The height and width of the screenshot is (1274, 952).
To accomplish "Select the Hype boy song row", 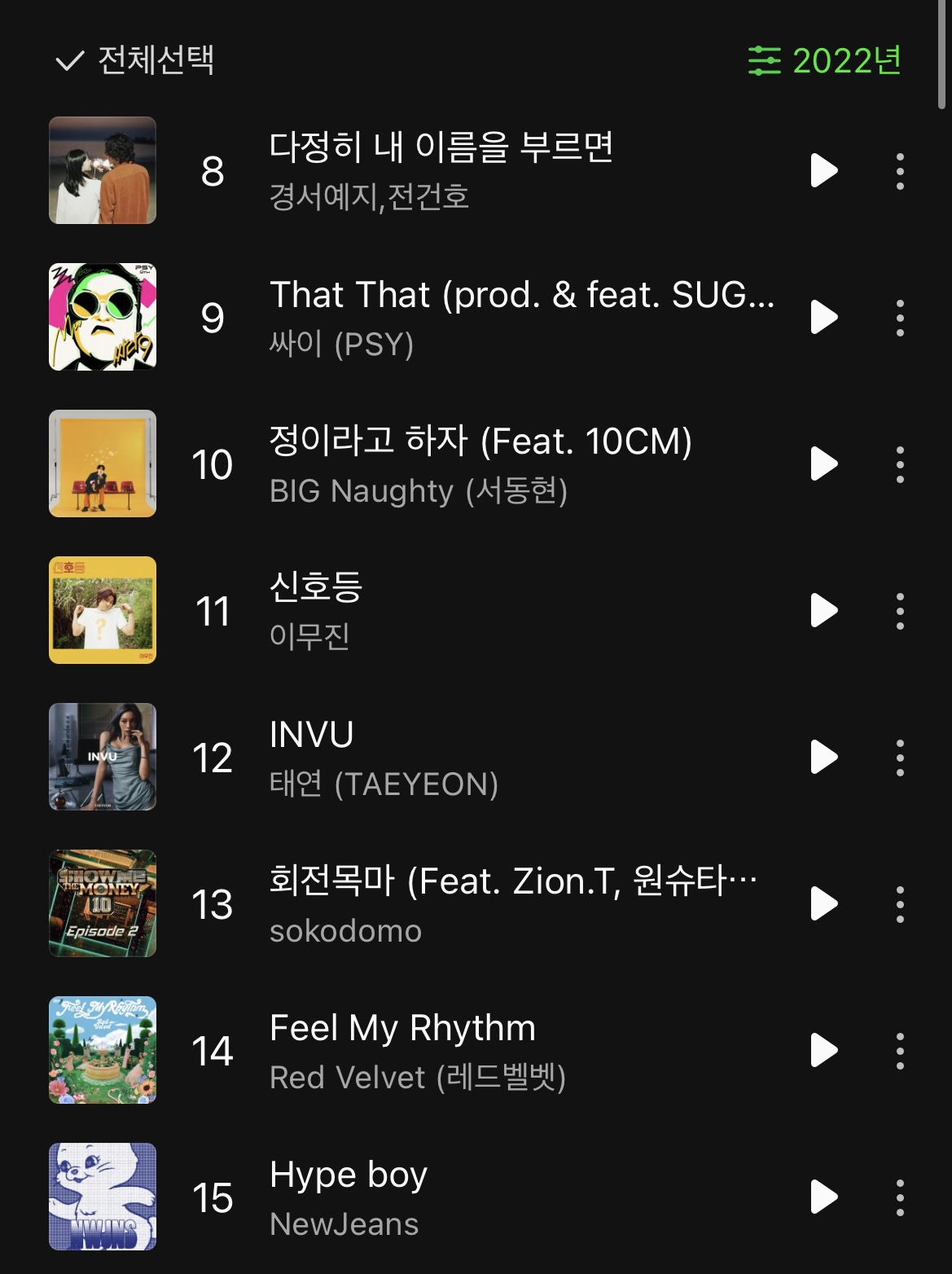I will click(489, 1197).
